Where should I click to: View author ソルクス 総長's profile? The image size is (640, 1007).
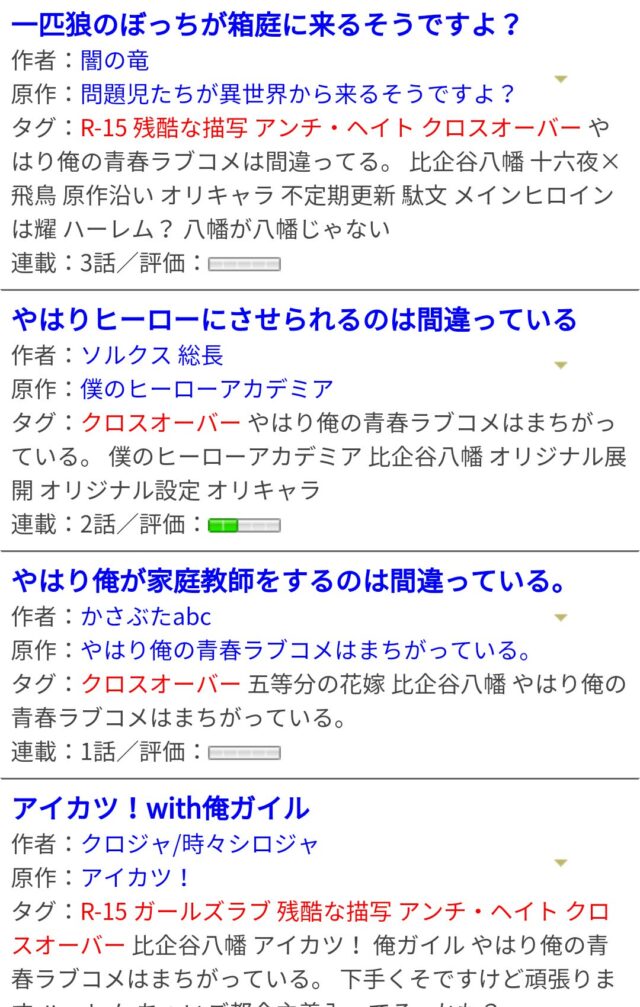152,355
